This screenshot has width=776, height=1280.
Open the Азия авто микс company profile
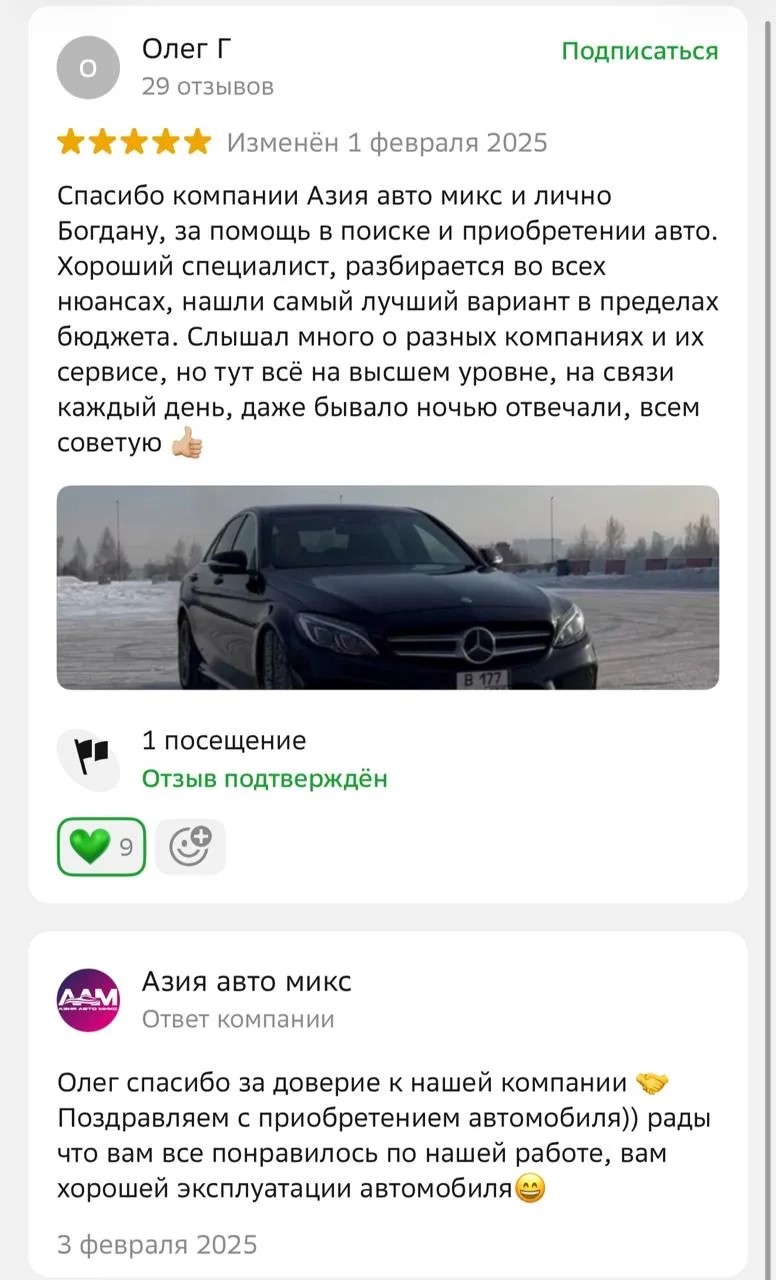[88, 1000]
